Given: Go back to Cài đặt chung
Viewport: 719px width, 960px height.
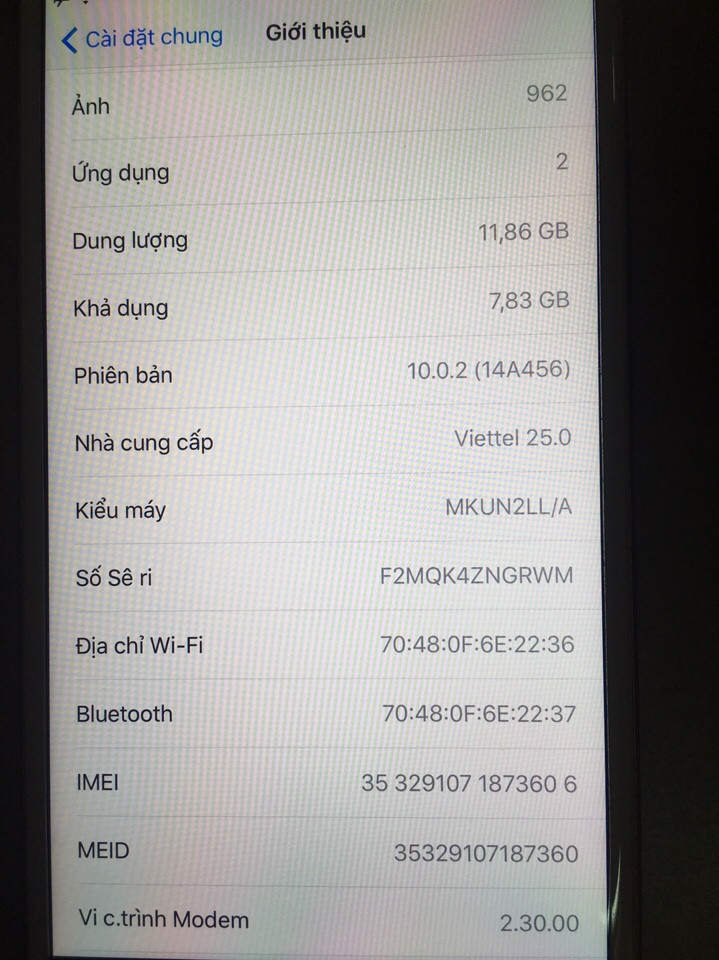Looking at the screenshot, I should 142,38.
